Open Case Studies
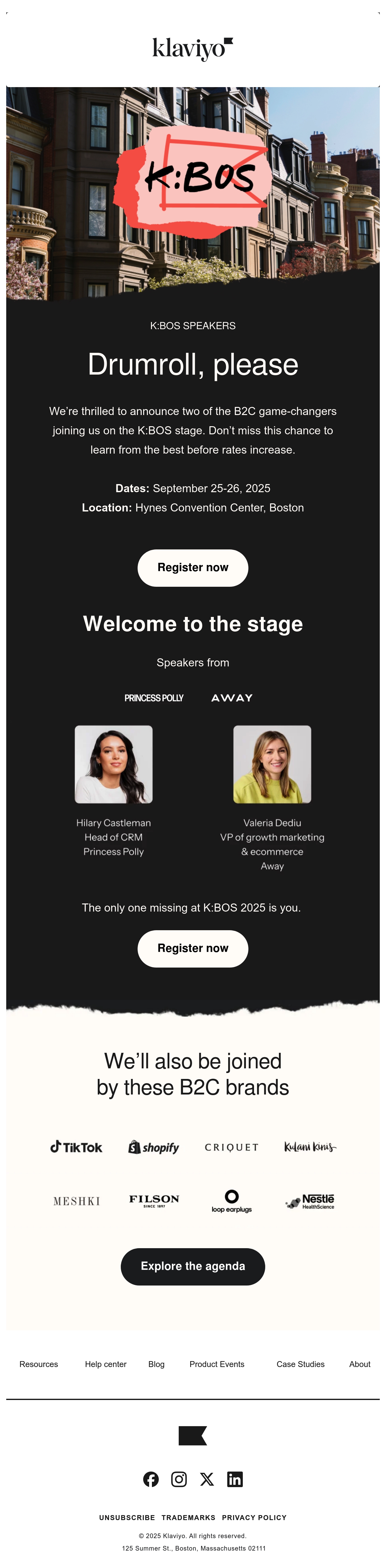Image resolution: width=386 pixels, height=1568 pixels. point(300,1364)
